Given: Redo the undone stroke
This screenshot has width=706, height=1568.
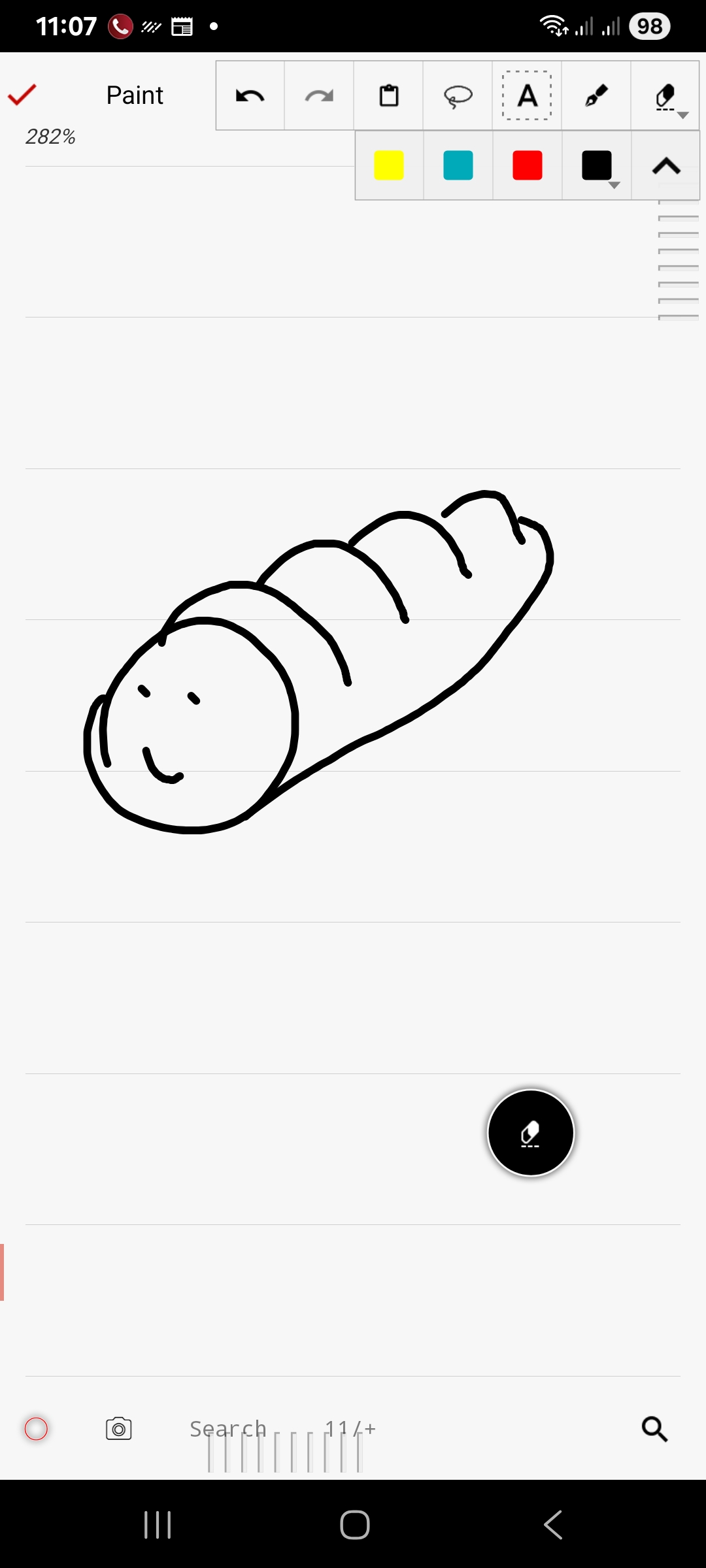Looking at the screenshot, I should (x=320, y=96).
